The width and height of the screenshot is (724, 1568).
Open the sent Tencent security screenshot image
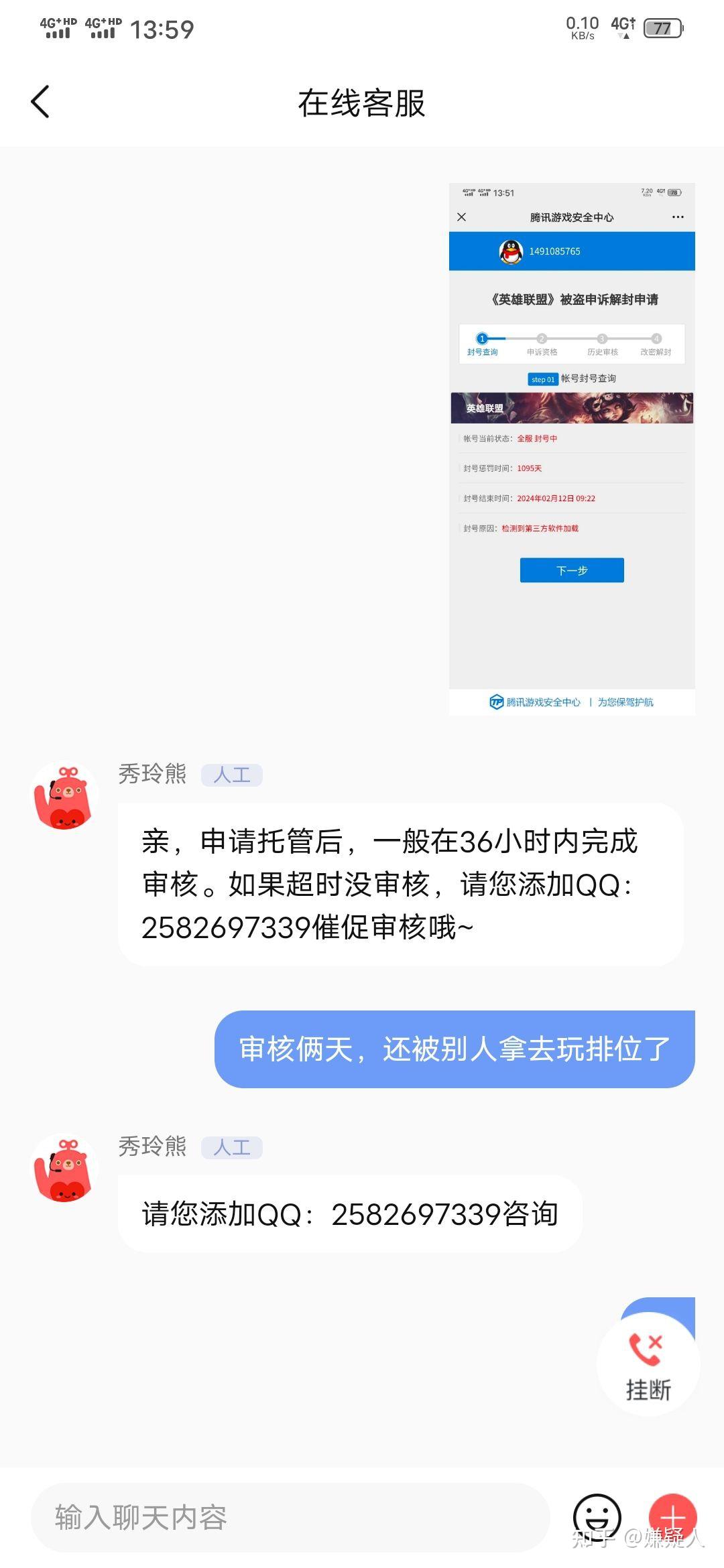[x=572, y=449]
